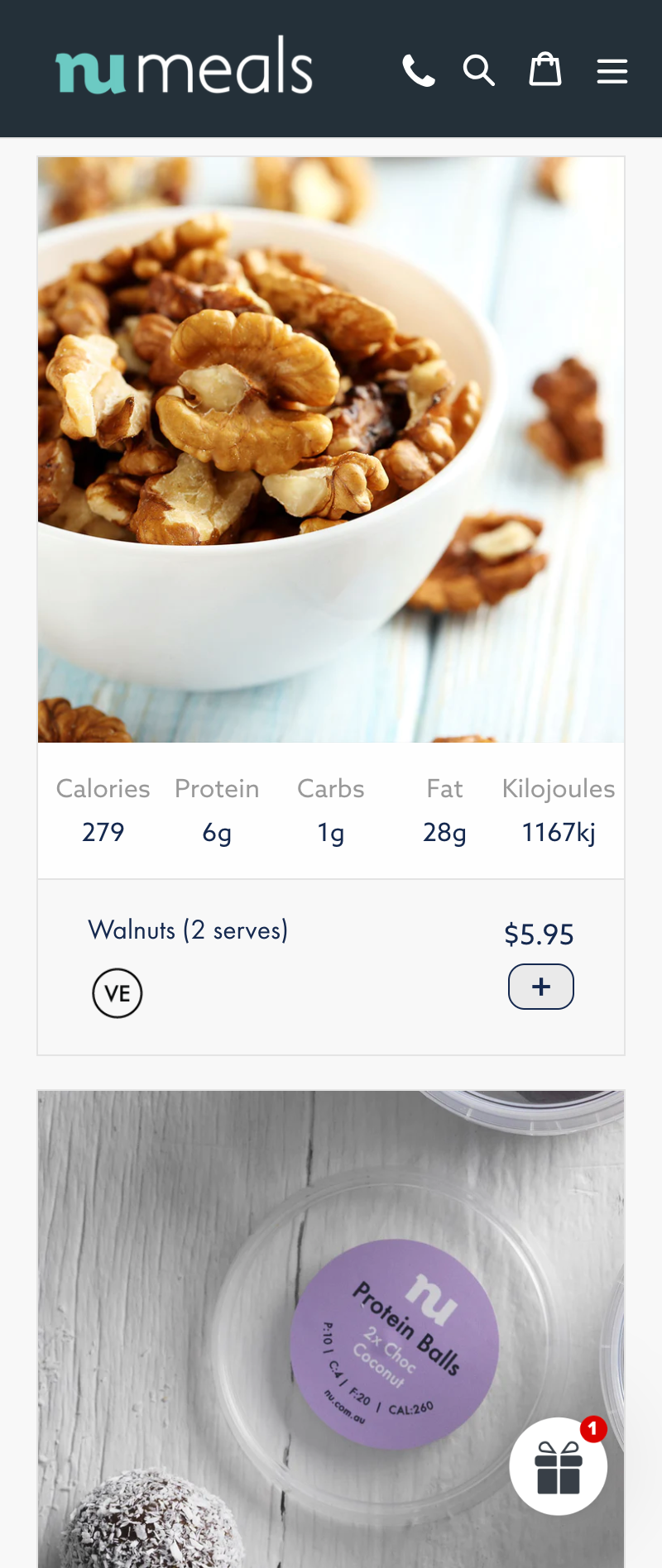Open the Walnuts product image
662x1568 pixels.
coord(331,449)
